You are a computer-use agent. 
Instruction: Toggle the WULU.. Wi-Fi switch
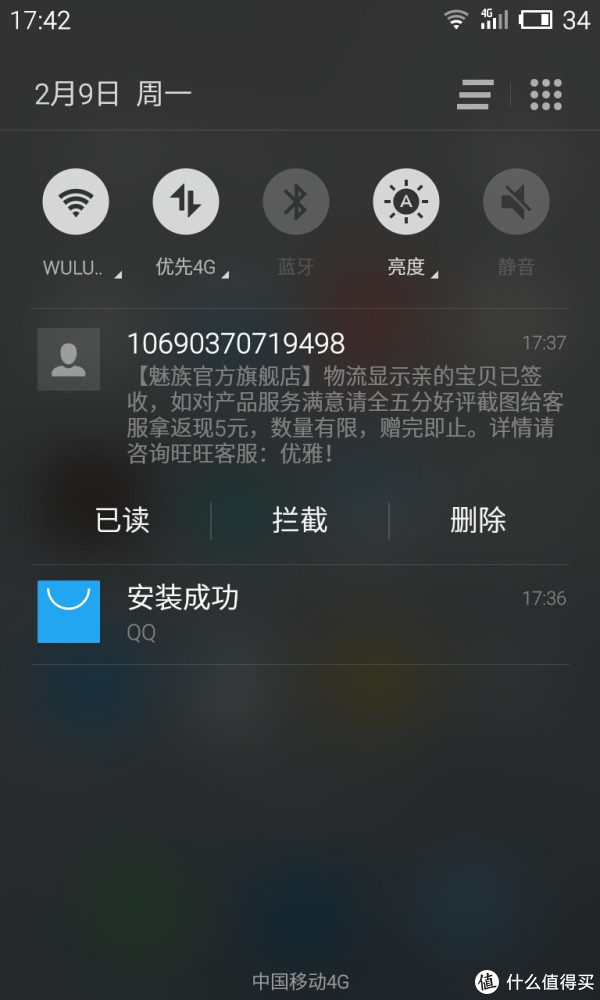75,202
